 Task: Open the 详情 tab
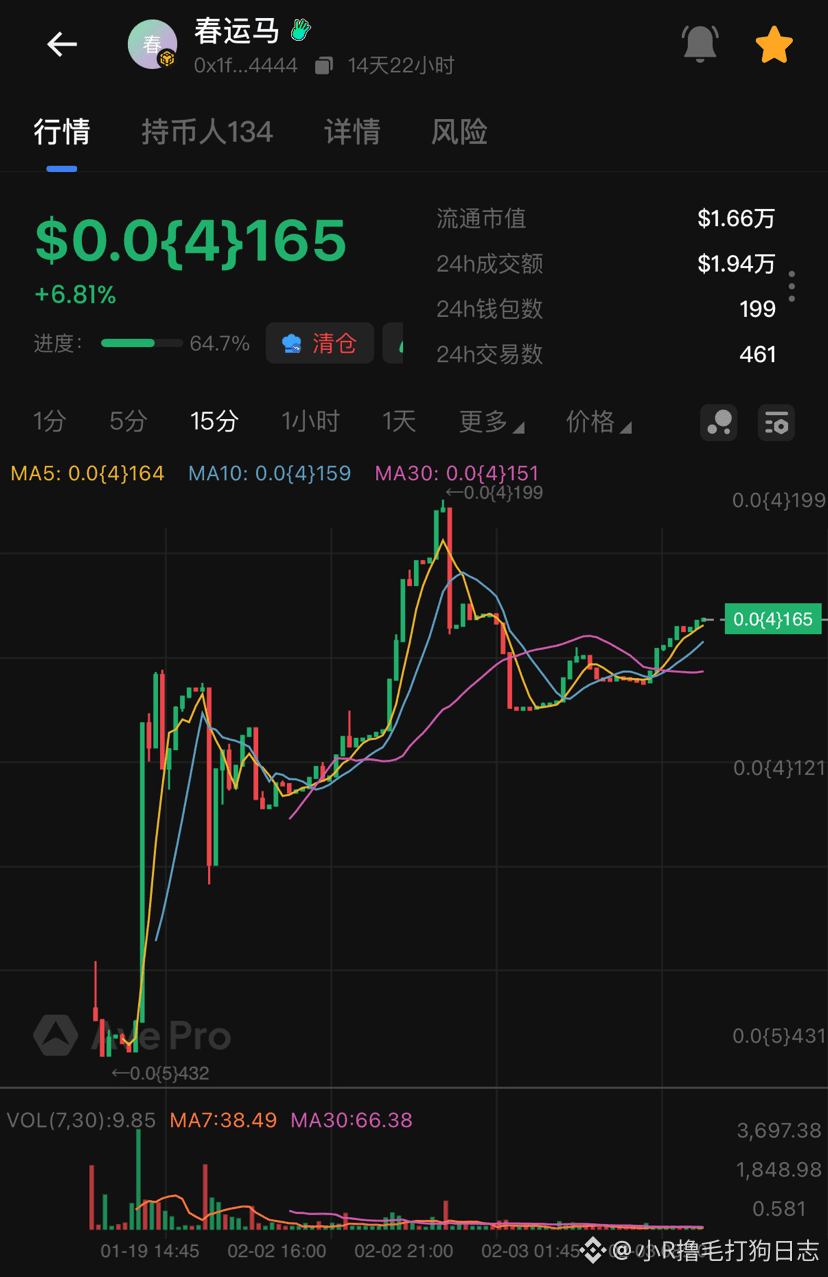[x=352, y=132]
